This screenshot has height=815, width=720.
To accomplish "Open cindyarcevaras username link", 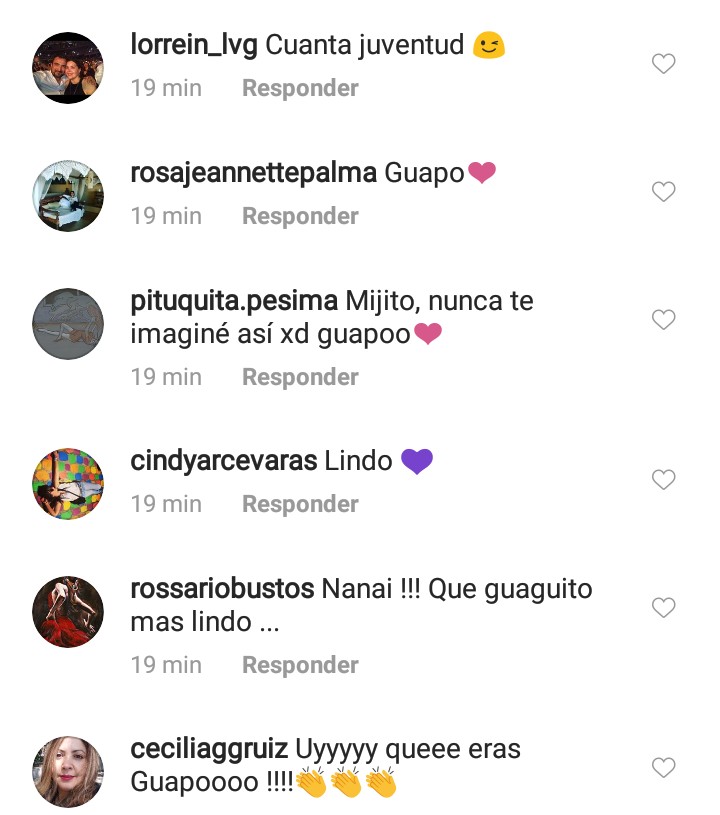I will click(224, 461).
